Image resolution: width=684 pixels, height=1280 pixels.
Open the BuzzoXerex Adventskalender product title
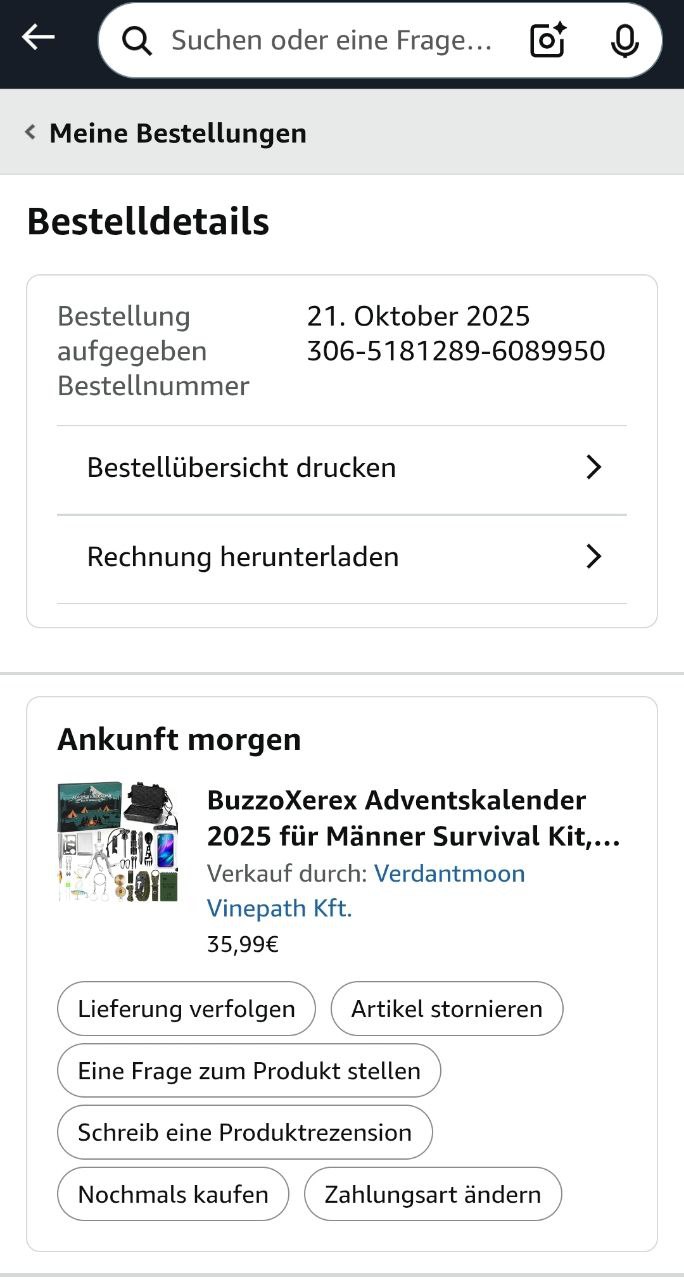point(413,818)
